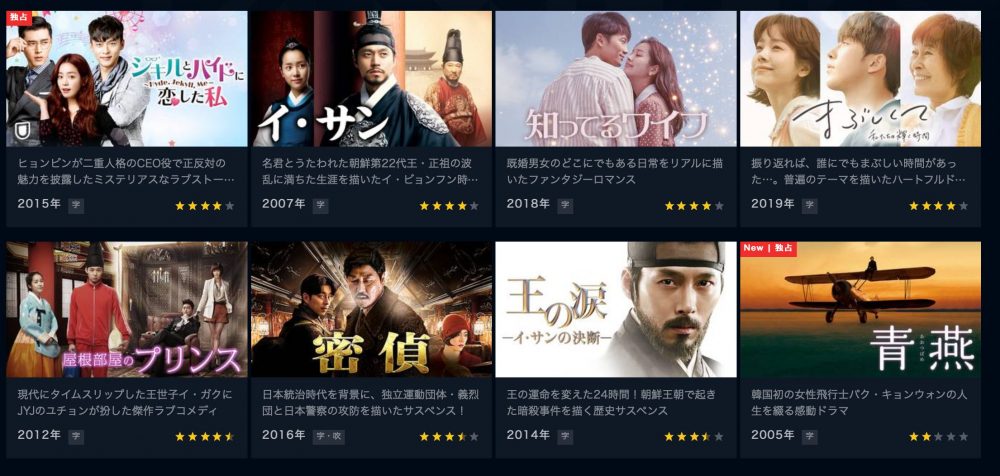The image size is (1000, 476).
Task: View the 屋根部屋のプリンス drama details
Action: tap(126, 309)
